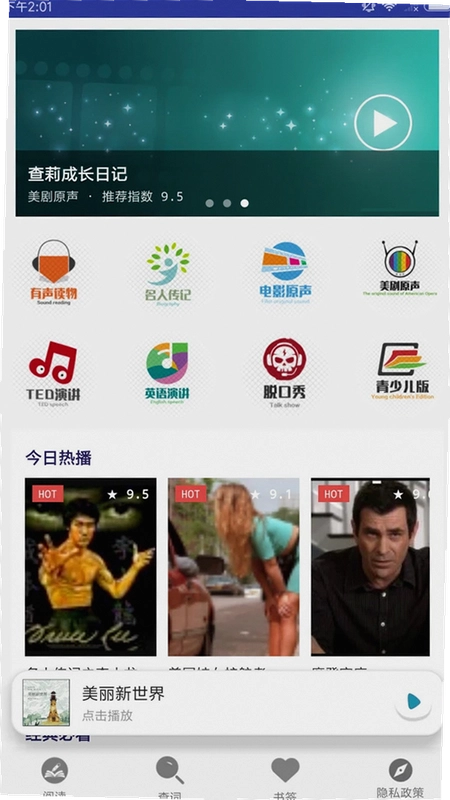This screenshot has width=450, height=800.
Task: Play 美丽新世界 from the mini player
Action: [x=414, y=702]
